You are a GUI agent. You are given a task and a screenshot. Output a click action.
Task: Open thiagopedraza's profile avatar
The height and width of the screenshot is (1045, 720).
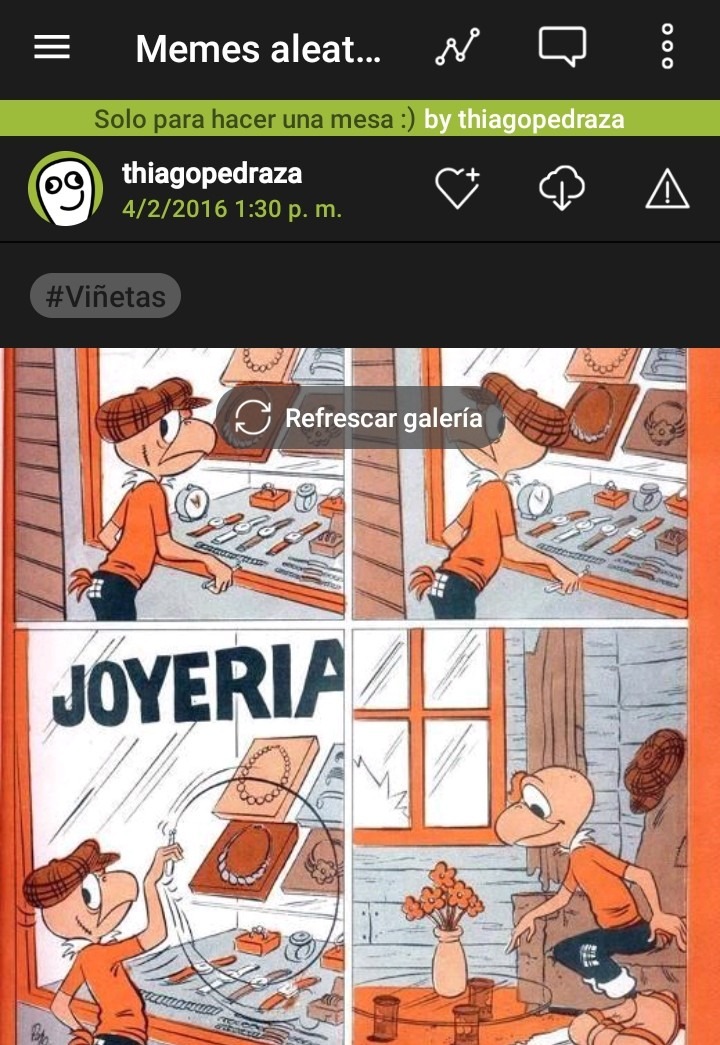point(66,188)
